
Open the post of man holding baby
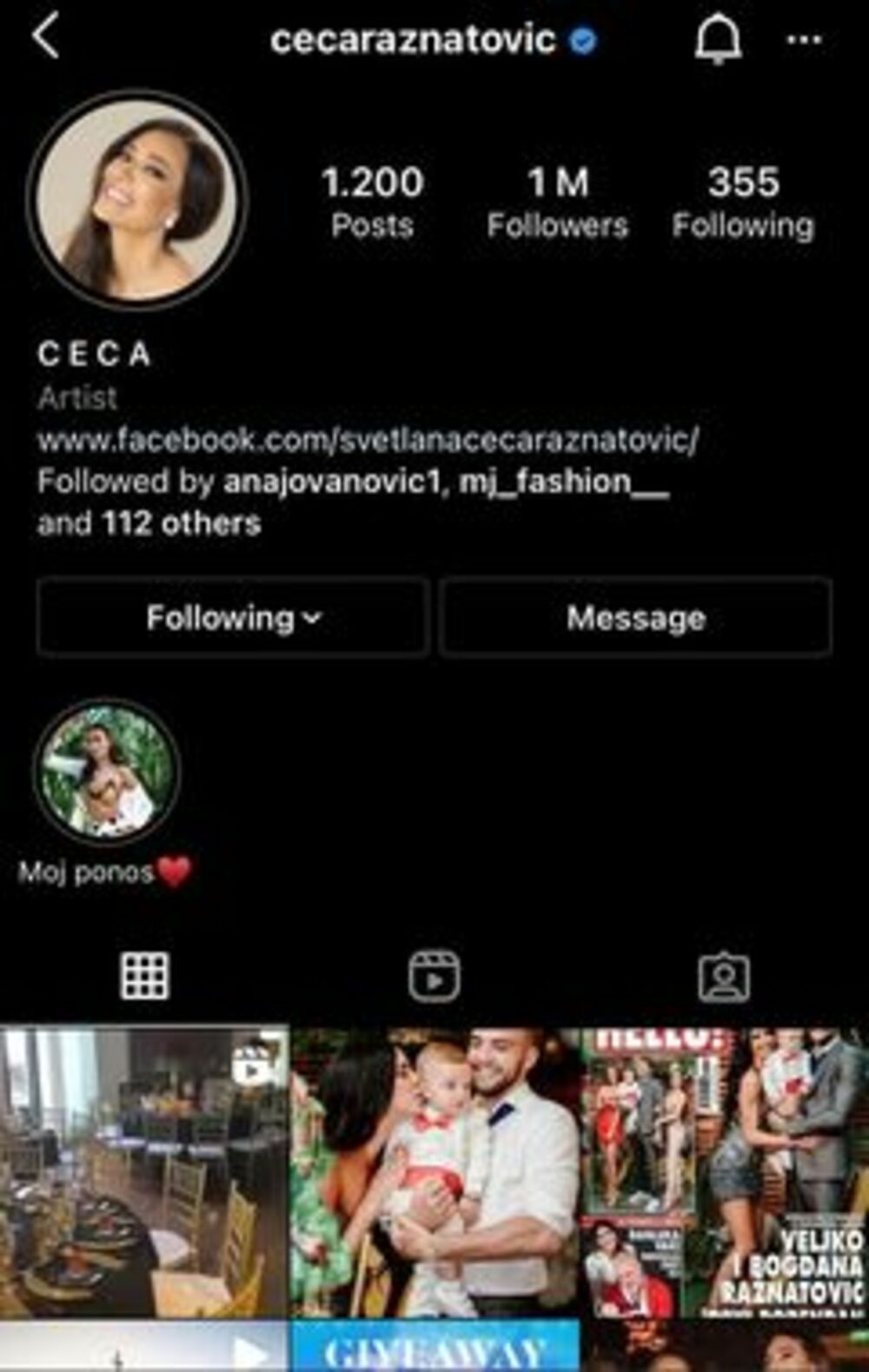(434, 1173)
